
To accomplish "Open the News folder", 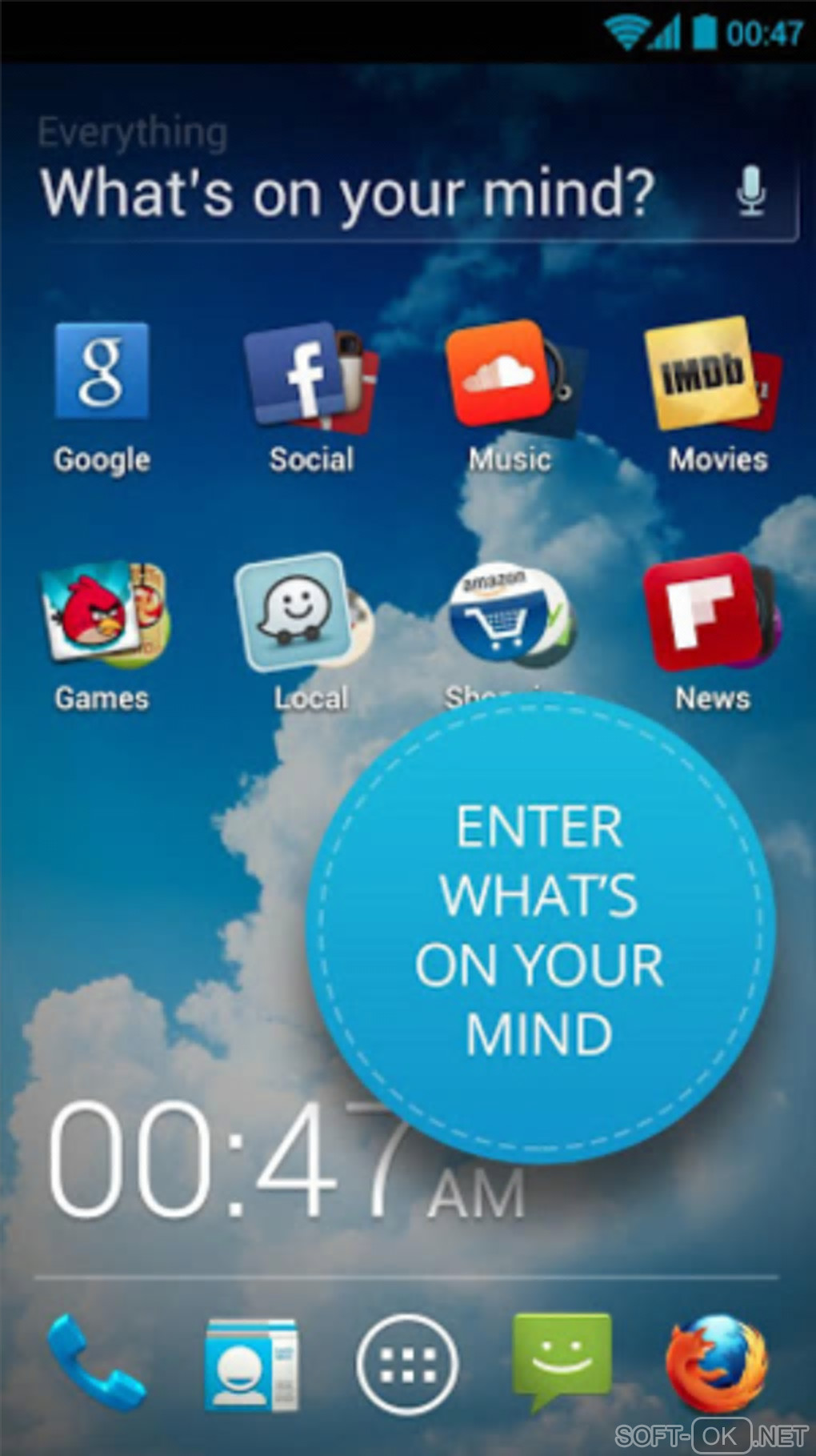I will (709, 612).
